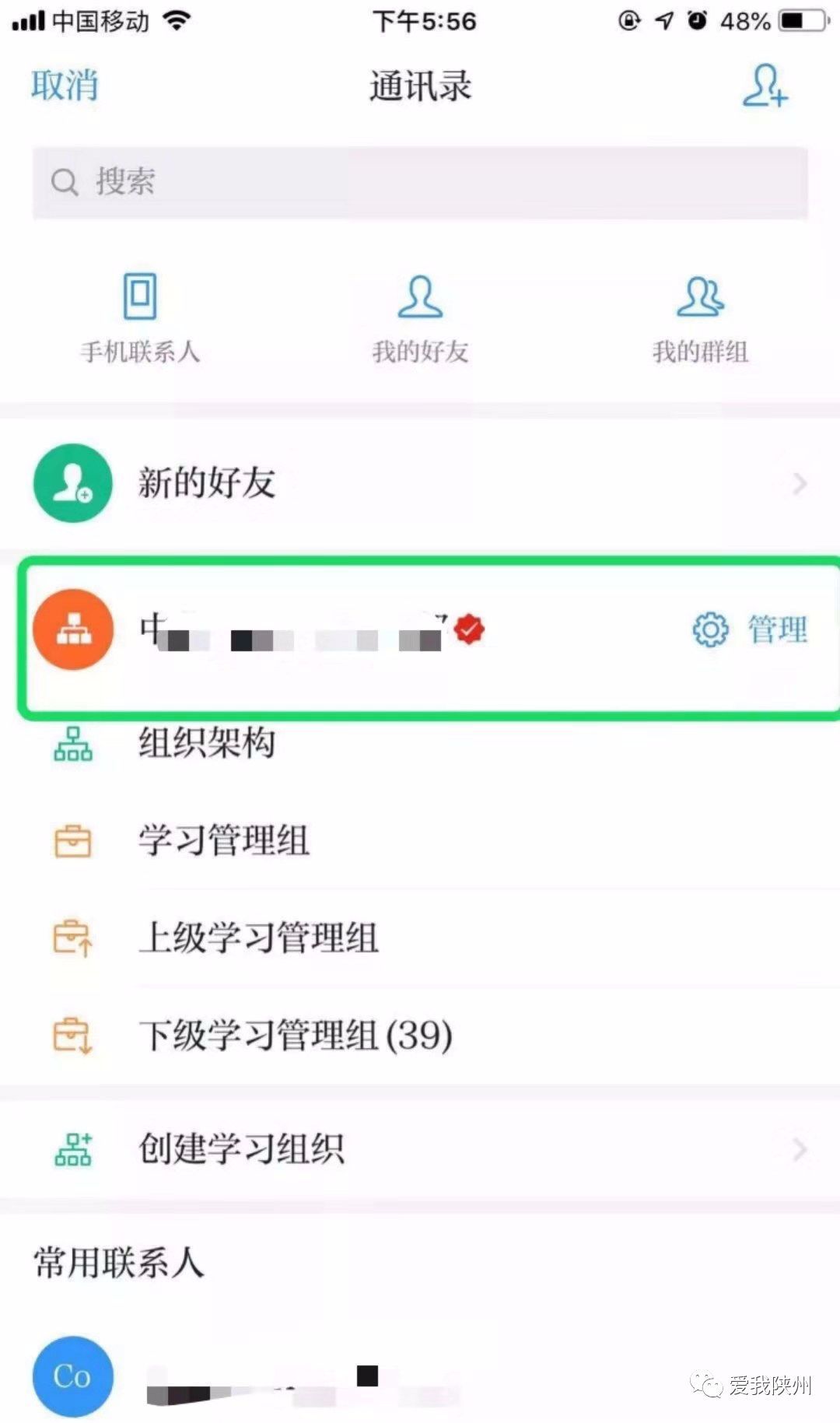The width and height of the screenshot is (840, 1423).
Task: Open the contact with Co avatar
Action: (73, 1376)
